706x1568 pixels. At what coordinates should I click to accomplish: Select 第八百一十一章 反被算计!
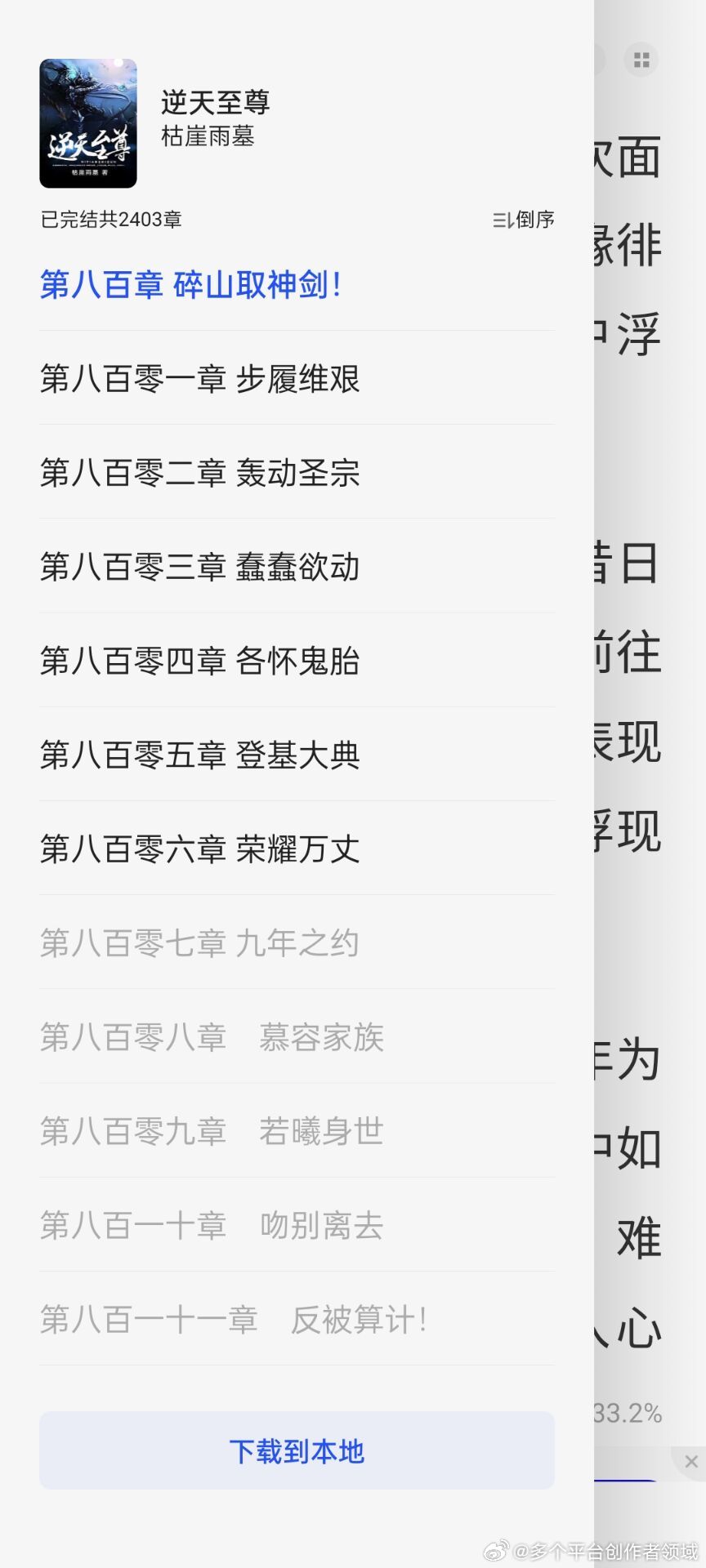point(297,1319)
